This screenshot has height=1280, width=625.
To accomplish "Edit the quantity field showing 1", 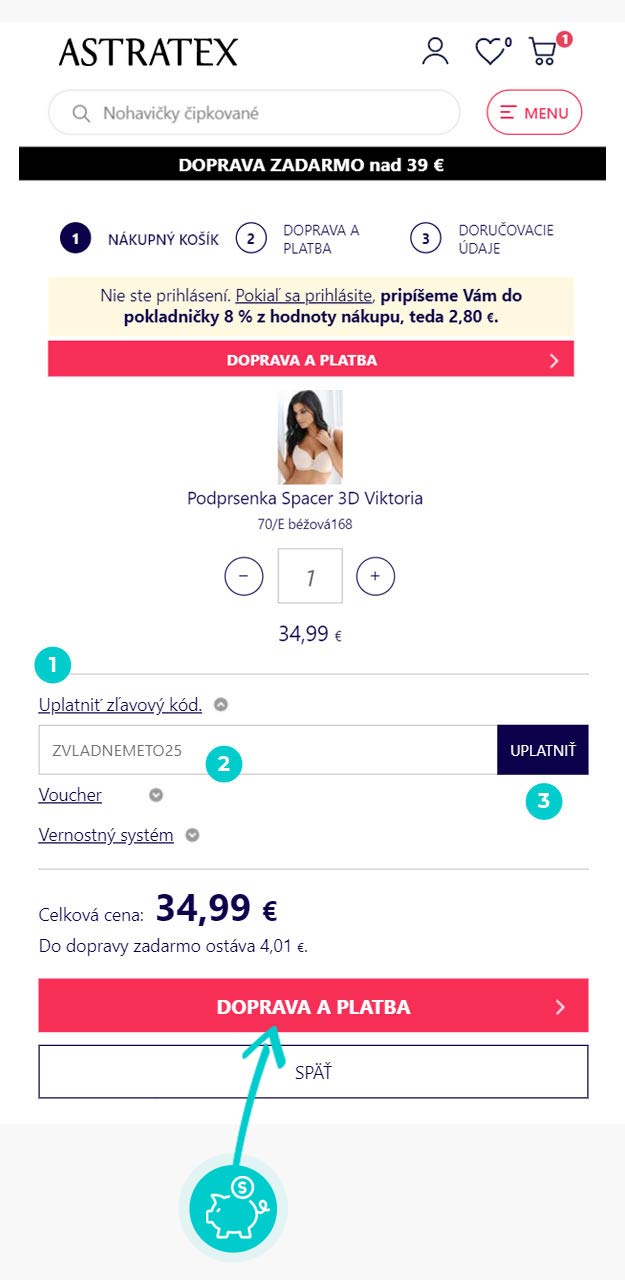I will 310,576.
